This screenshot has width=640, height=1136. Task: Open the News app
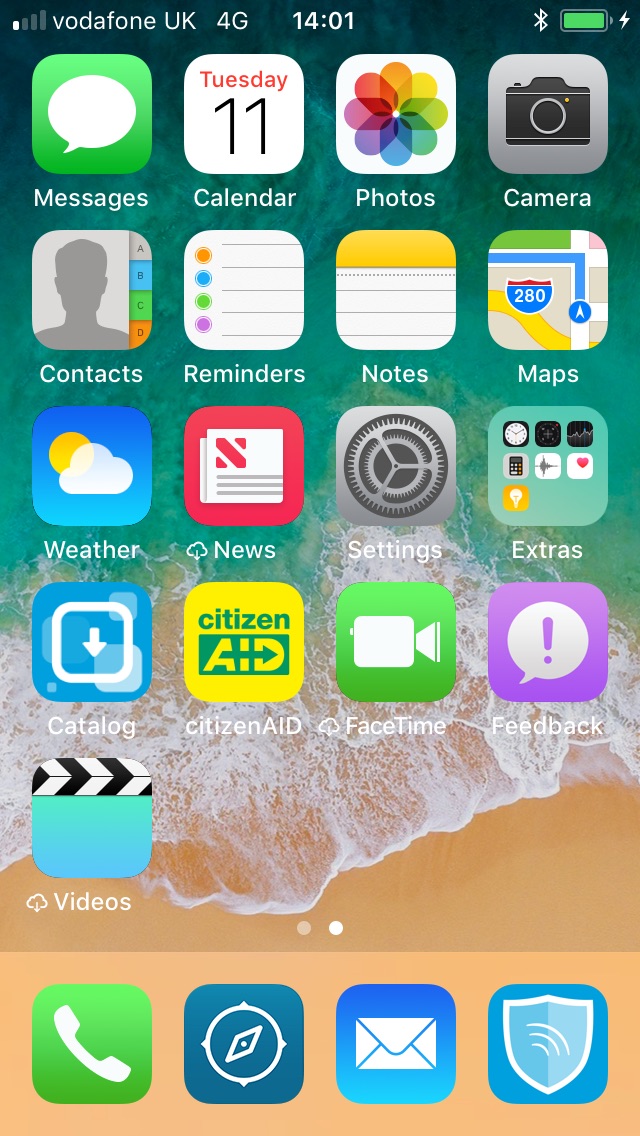pos(244,466)
